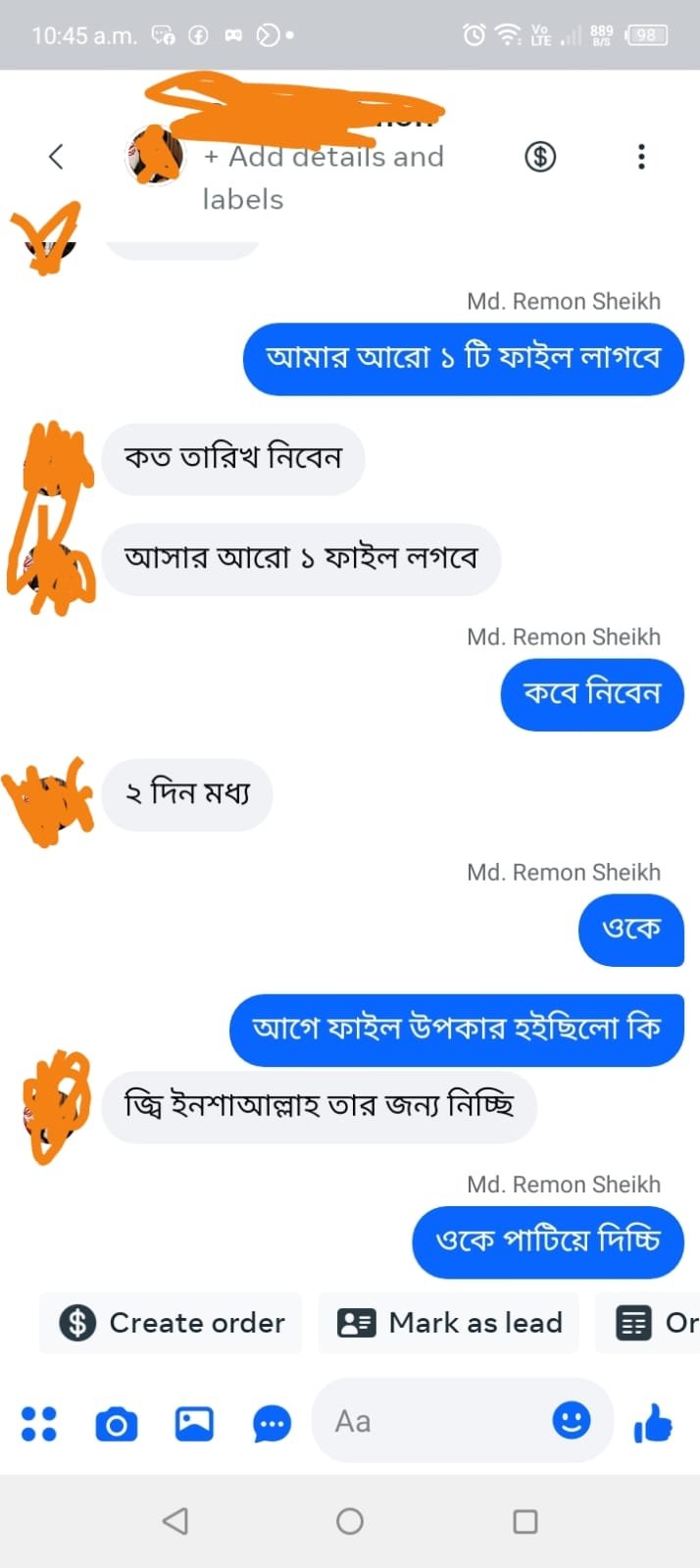This screenshot has width=700, height=1568.
Task: Tap Create order button
Action: click(x=172, y=1323)
